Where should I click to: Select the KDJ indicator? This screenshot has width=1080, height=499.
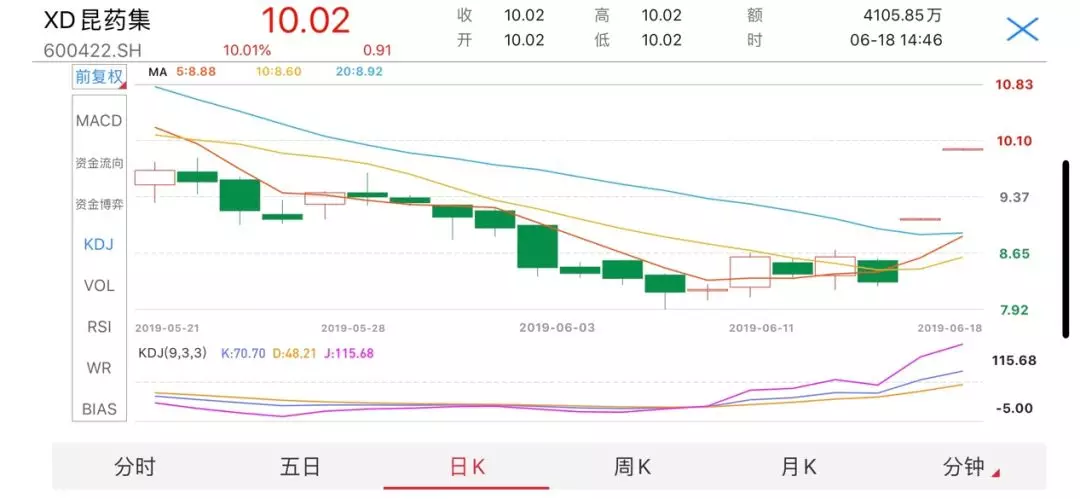tap(99, 244)
